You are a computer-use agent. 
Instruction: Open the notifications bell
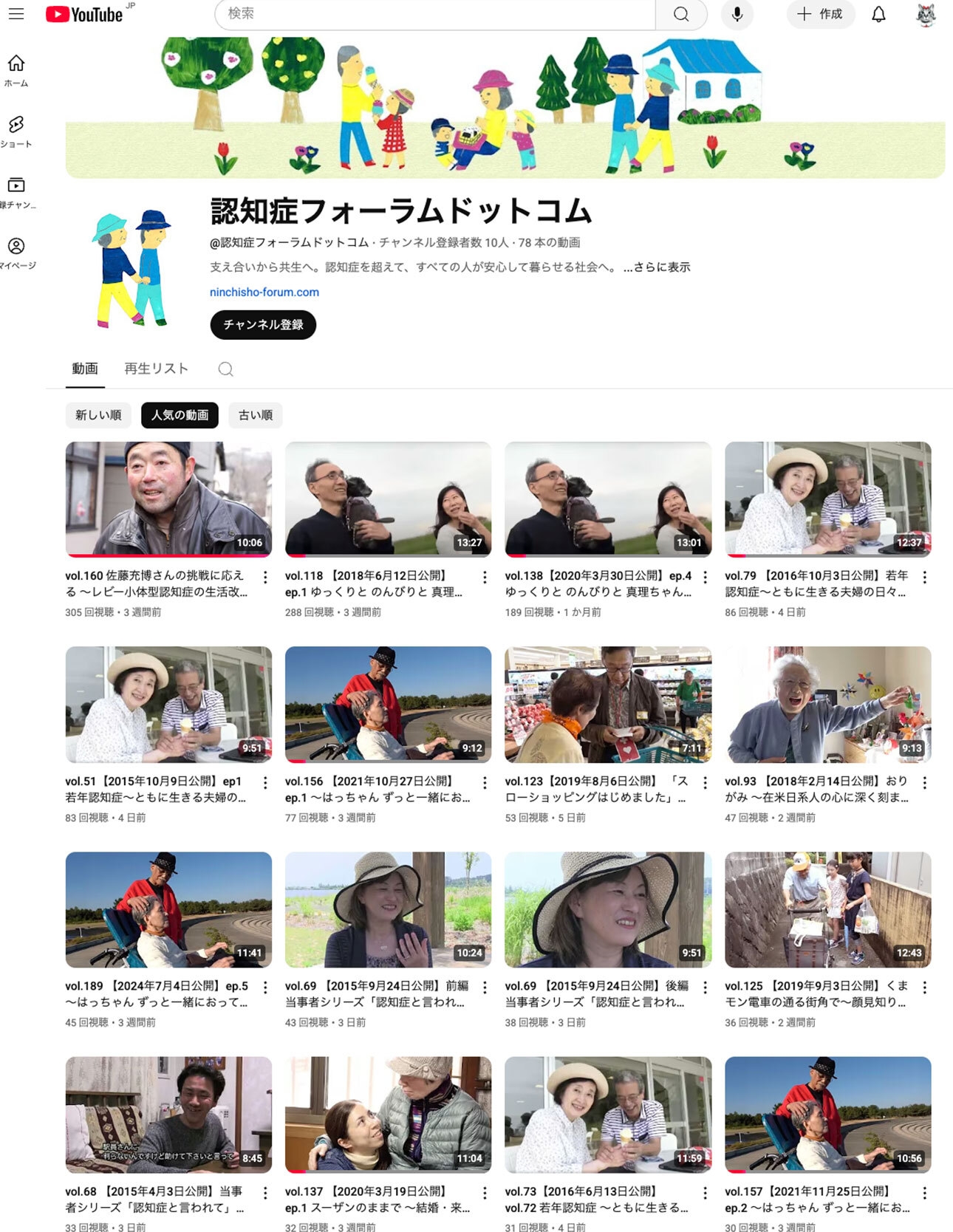(878, 14)
